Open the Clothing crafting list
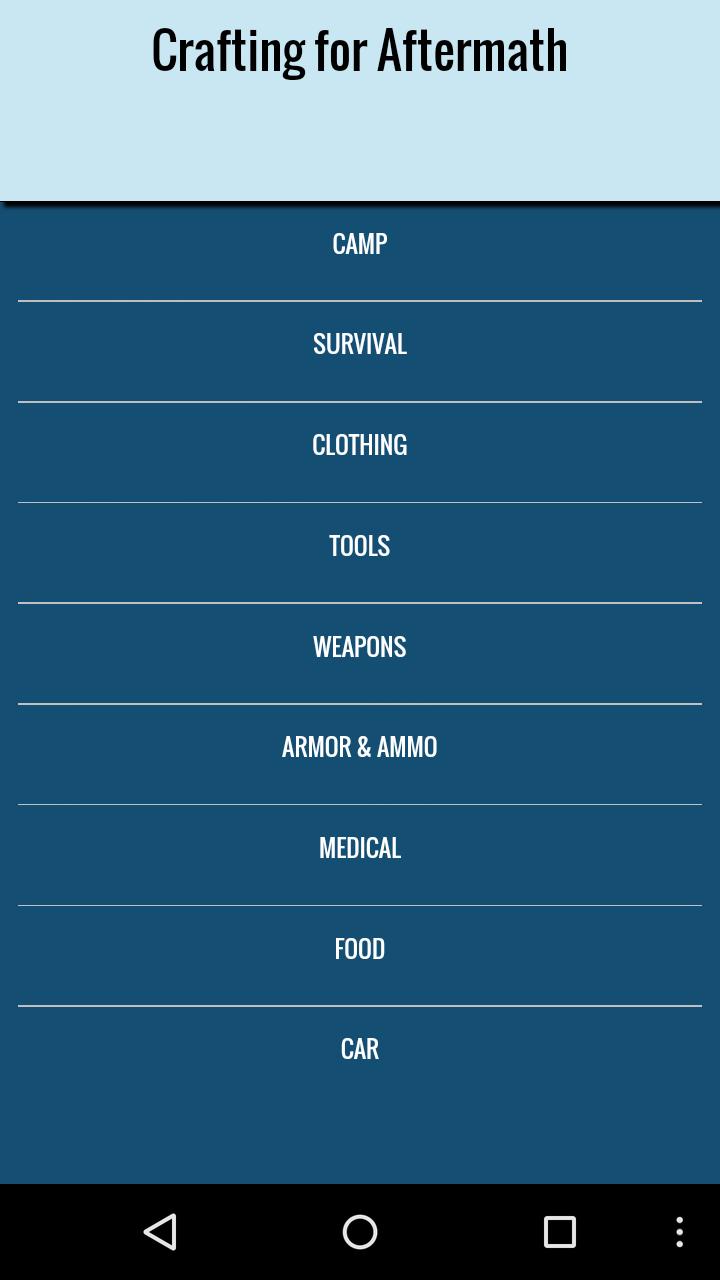This screenshot has height=1280, width=720. (360, 445)
